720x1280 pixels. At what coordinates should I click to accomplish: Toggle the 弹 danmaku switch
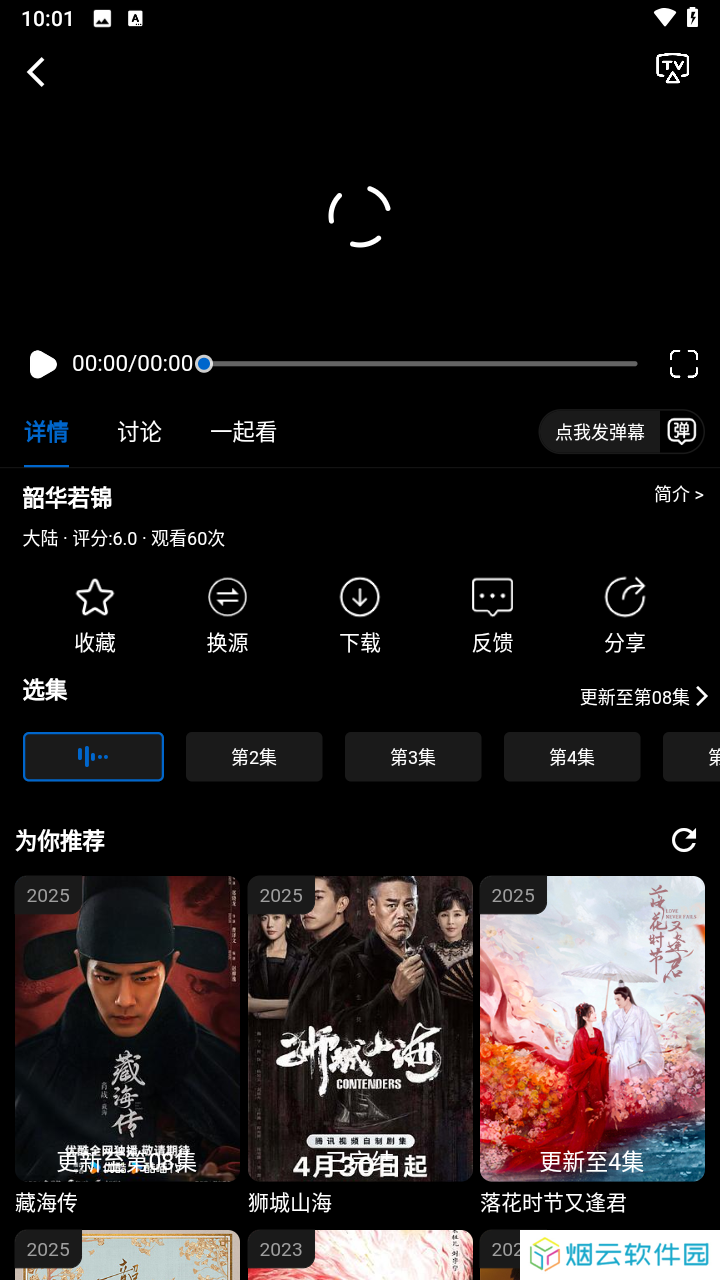coord(682,432)
